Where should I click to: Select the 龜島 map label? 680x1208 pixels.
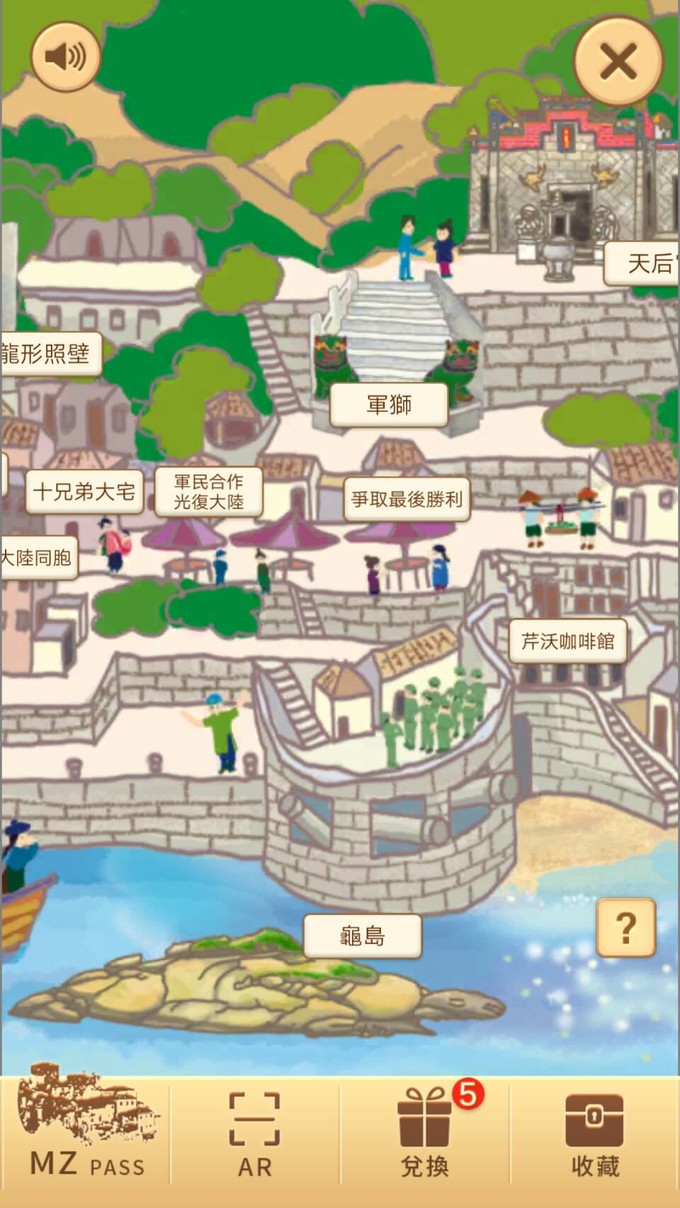(362, 936)
